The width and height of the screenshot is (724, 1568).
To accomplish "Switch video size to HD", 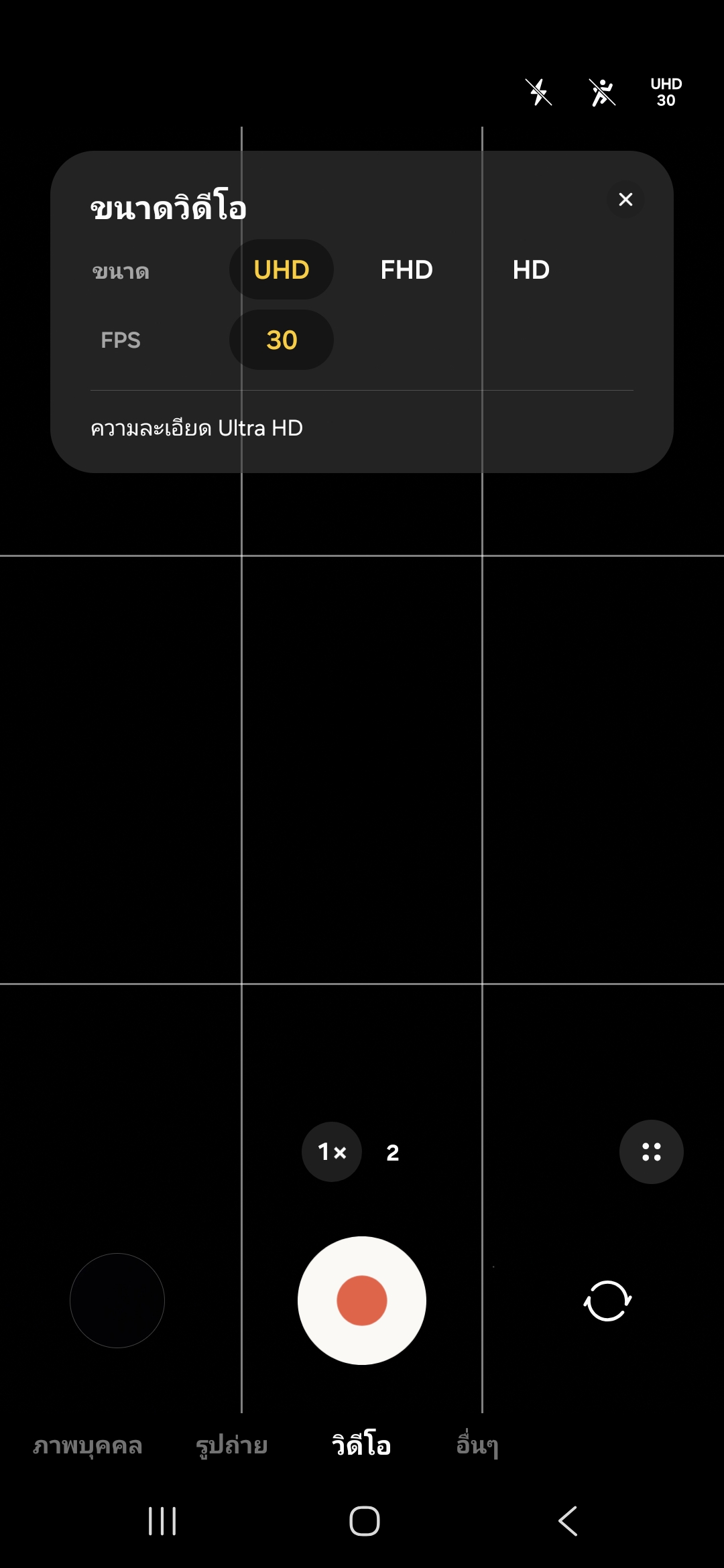I will (531, 269).
